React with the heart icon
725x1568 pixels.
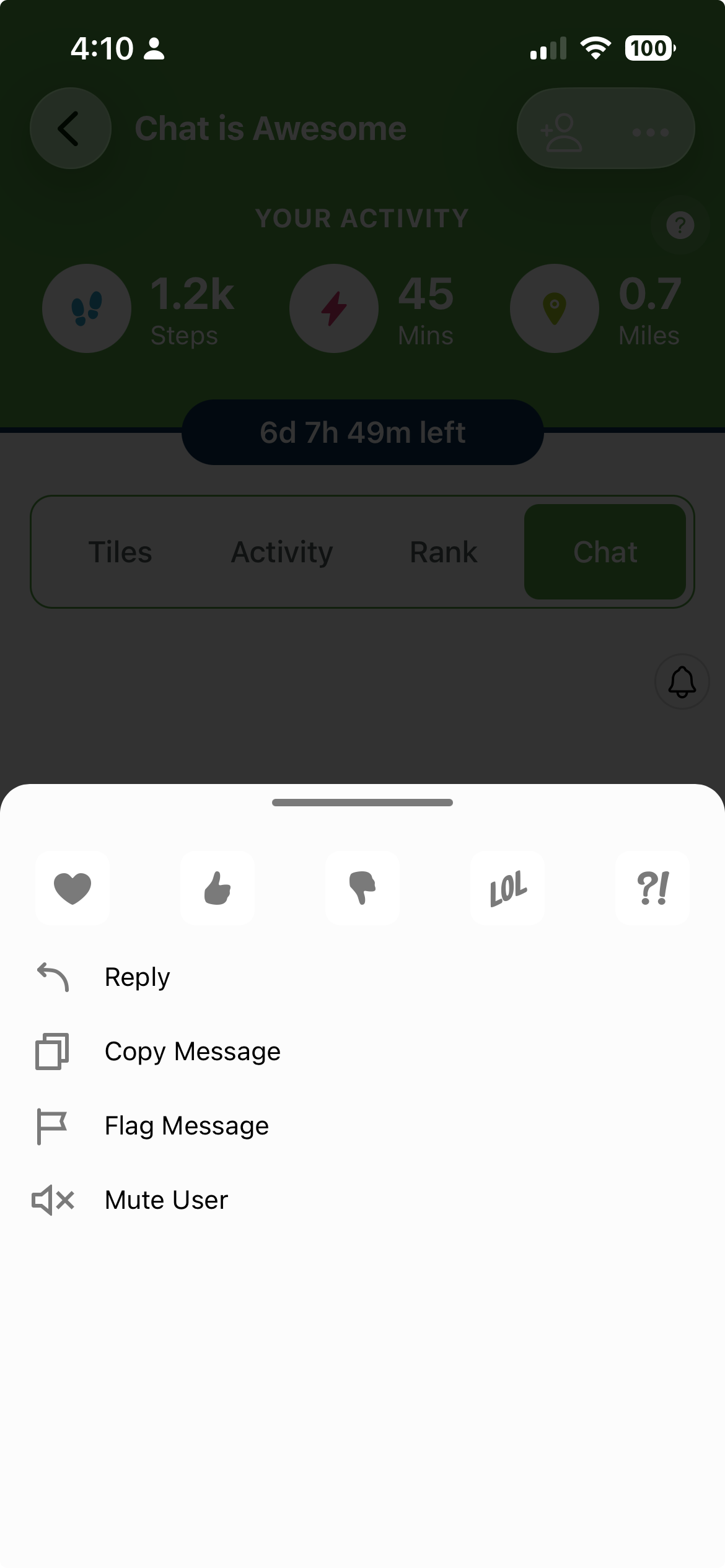point(72,888)
